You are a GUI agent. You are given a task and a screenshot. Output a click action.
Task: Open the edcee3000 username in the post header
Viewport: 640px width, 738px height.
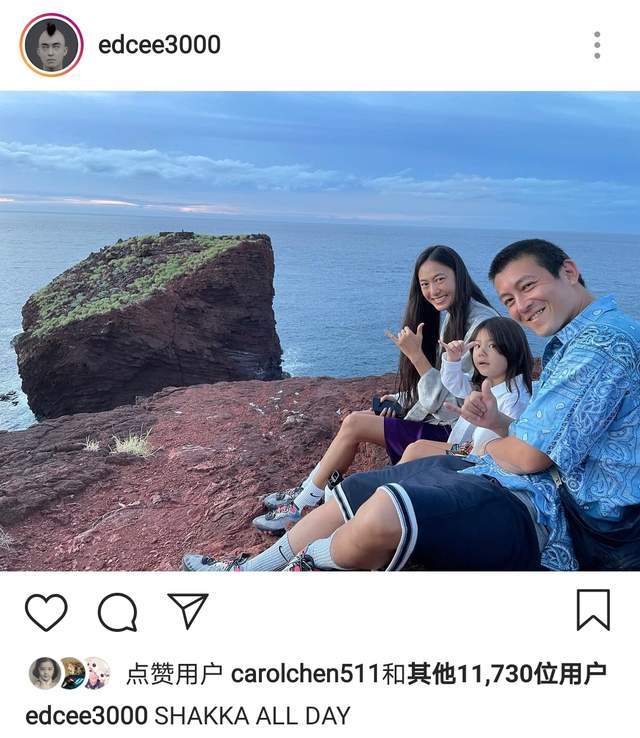[159, 45]
